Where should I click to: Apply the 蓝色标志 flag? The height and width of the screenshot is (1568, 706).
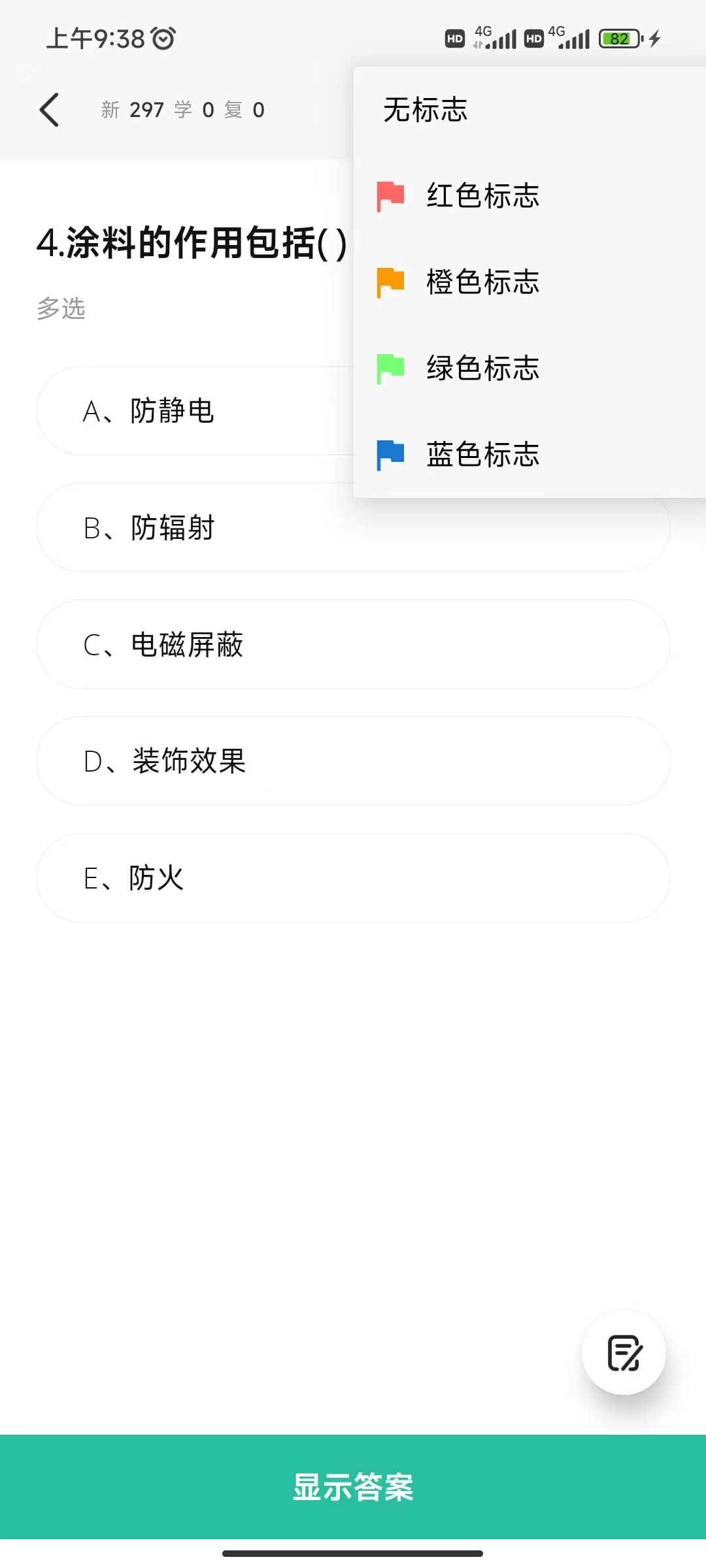click(x=529, y=455)
